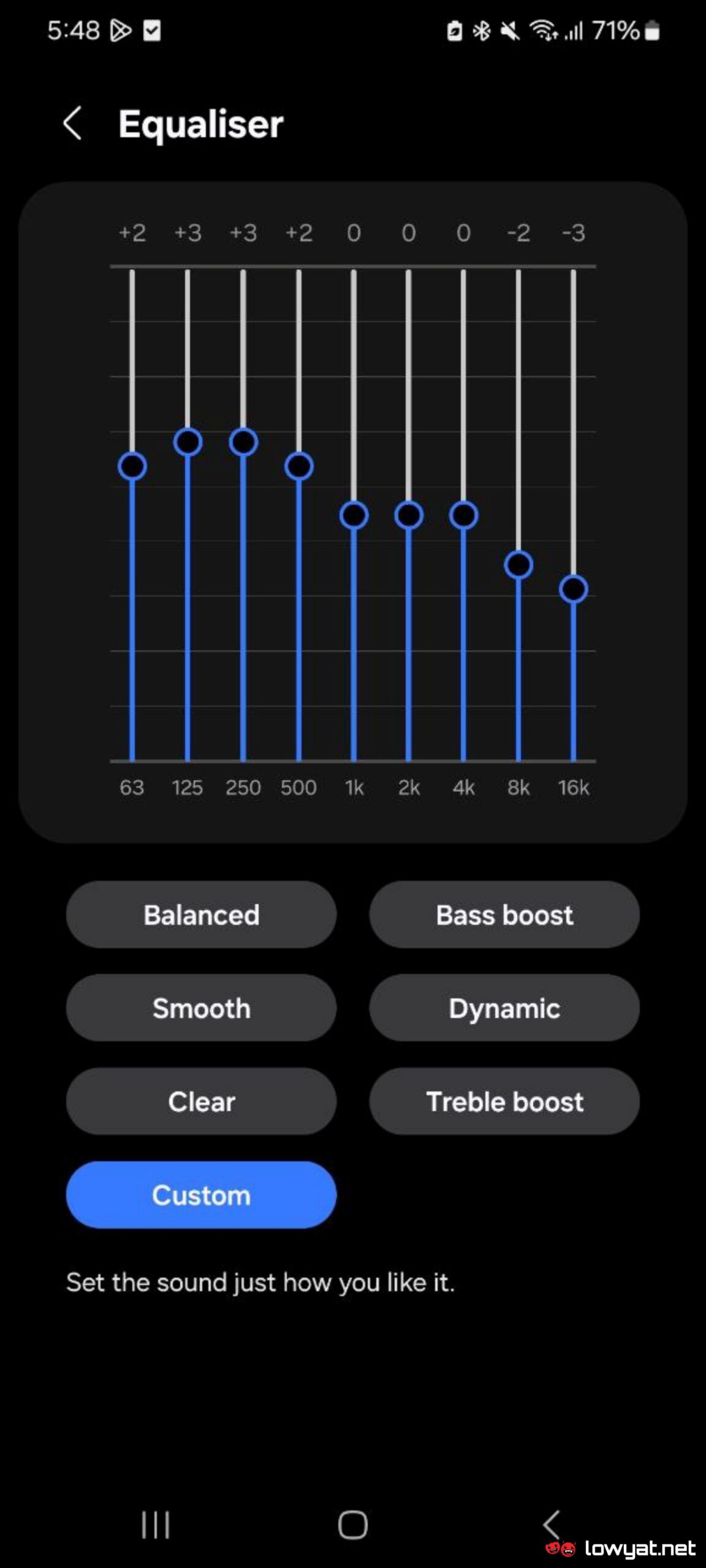Apply the Bass boost preset
This screenshot has width=706, height=1568.
coord(504,914)
